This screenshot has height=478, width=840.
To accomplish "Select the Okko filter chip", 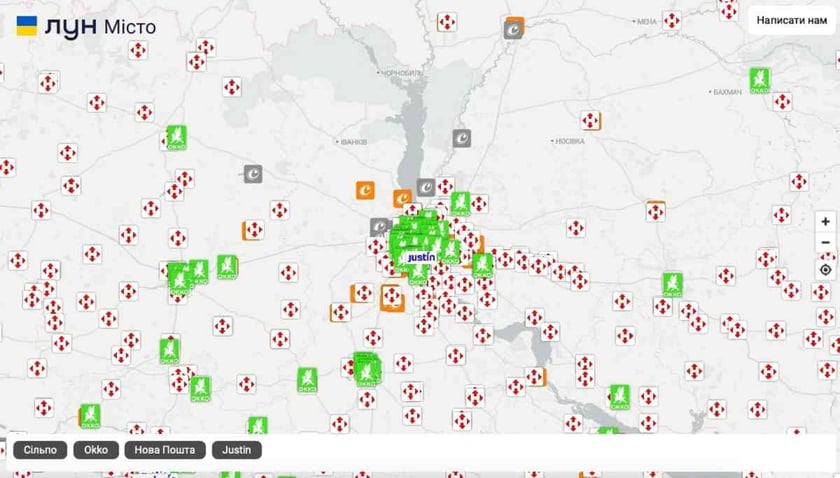I will [x=96, y=450].
